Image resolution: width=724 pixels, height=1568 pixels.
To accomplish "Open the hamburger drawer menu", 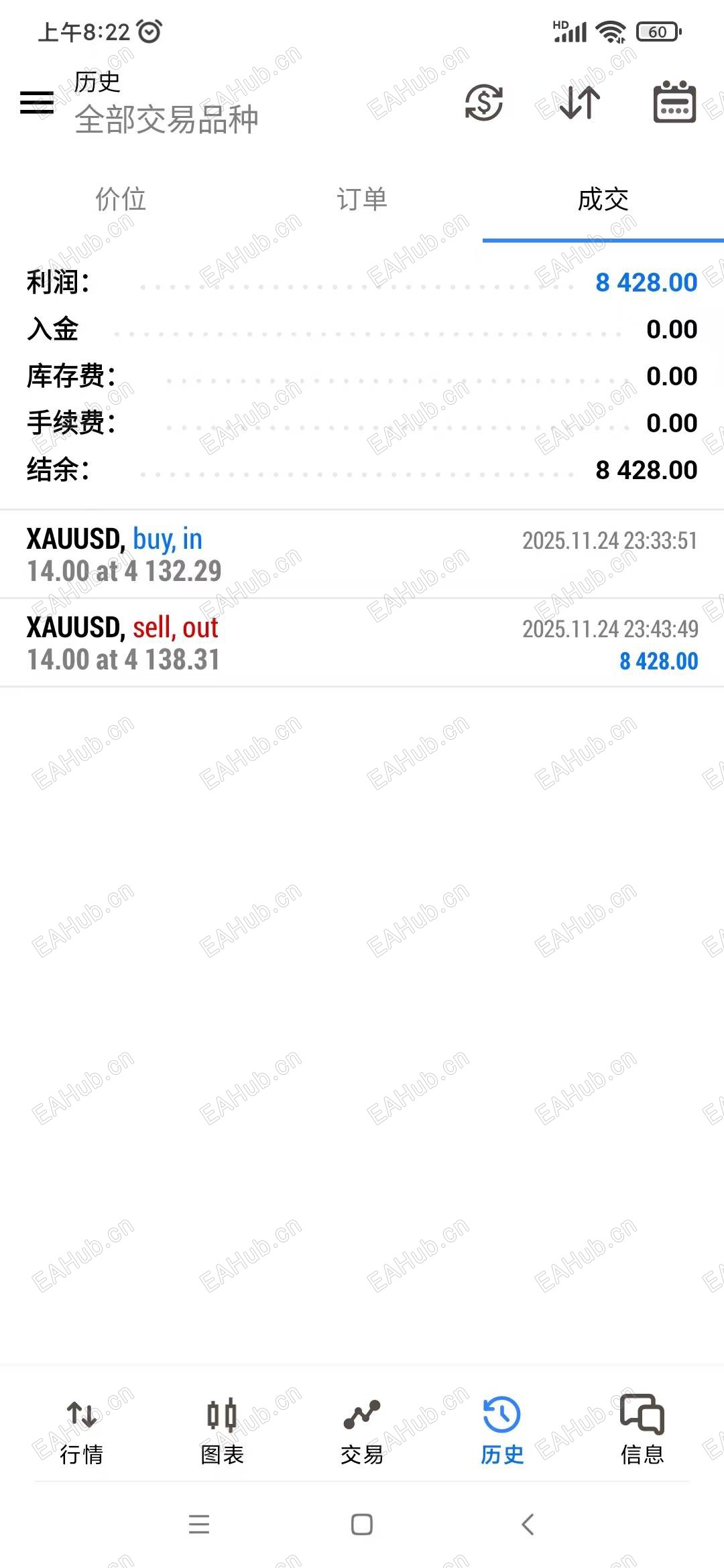I will 37,103.
